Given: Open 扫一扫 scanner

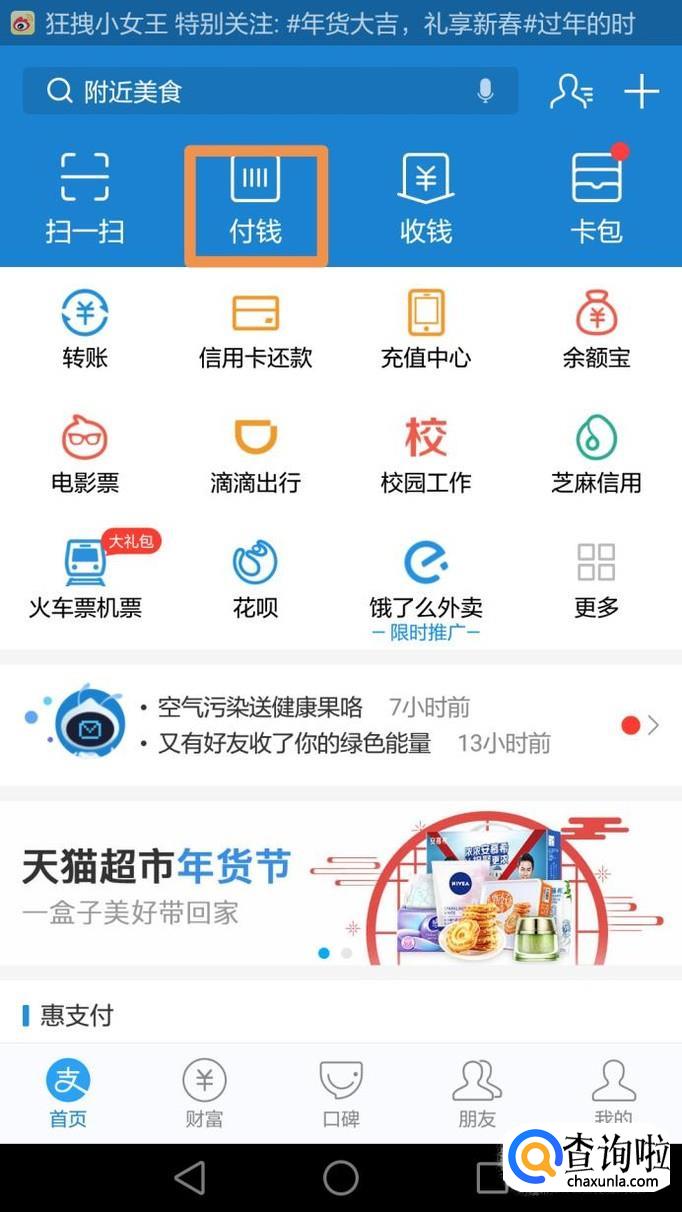Looking at the screenshot, I should tap(85, 197).
